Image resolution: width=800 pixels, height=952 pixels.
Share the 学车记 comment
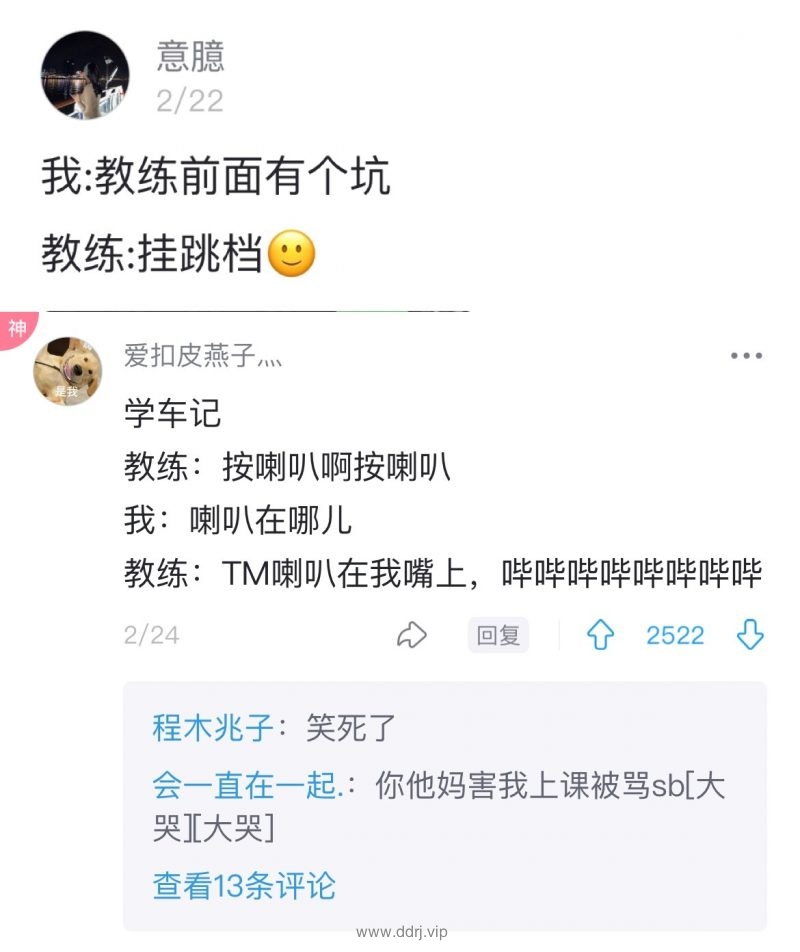point(412,635)
